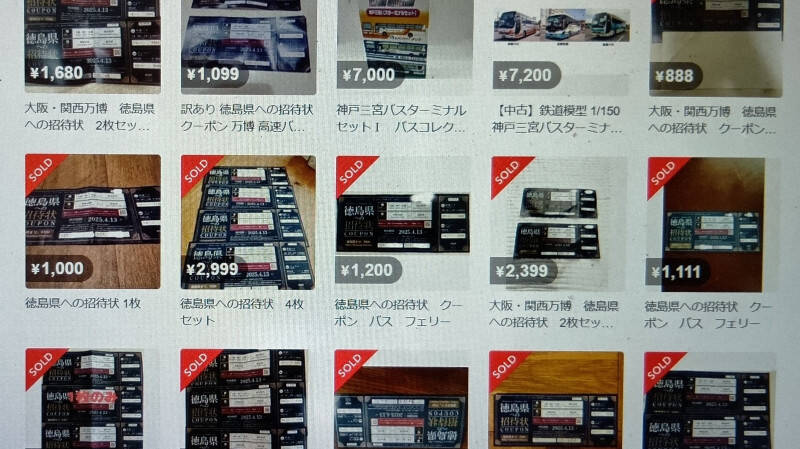Tap the sold ¥1,200 クーポン バス フェリー item
The image size is (800, 449).
pos(401,222)
